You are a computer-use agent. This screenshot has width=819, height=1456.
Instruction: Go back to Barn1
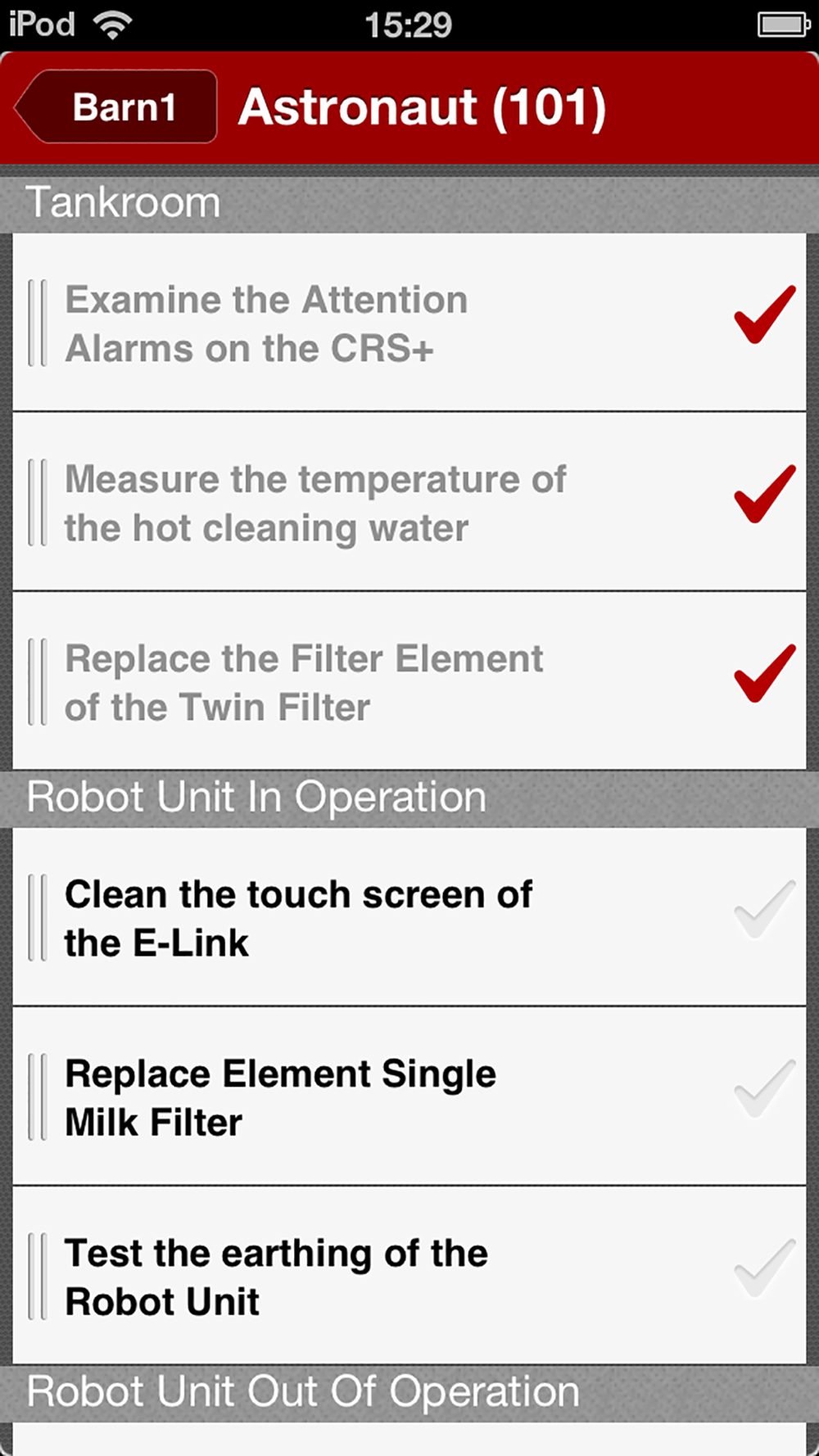point(119,107)
